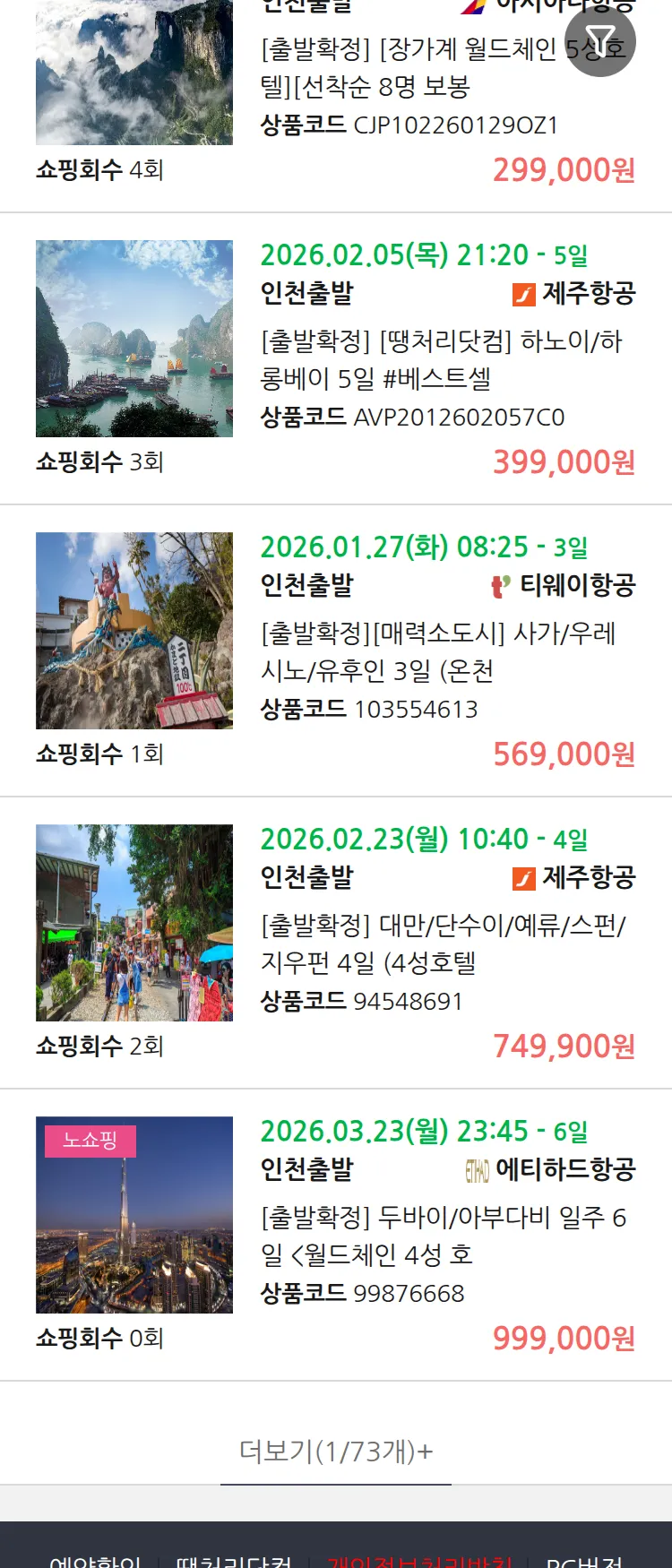Open the 사가/우레시노/유후인 3일 package
The image size is (672, 1568).
tap(437, 651)
